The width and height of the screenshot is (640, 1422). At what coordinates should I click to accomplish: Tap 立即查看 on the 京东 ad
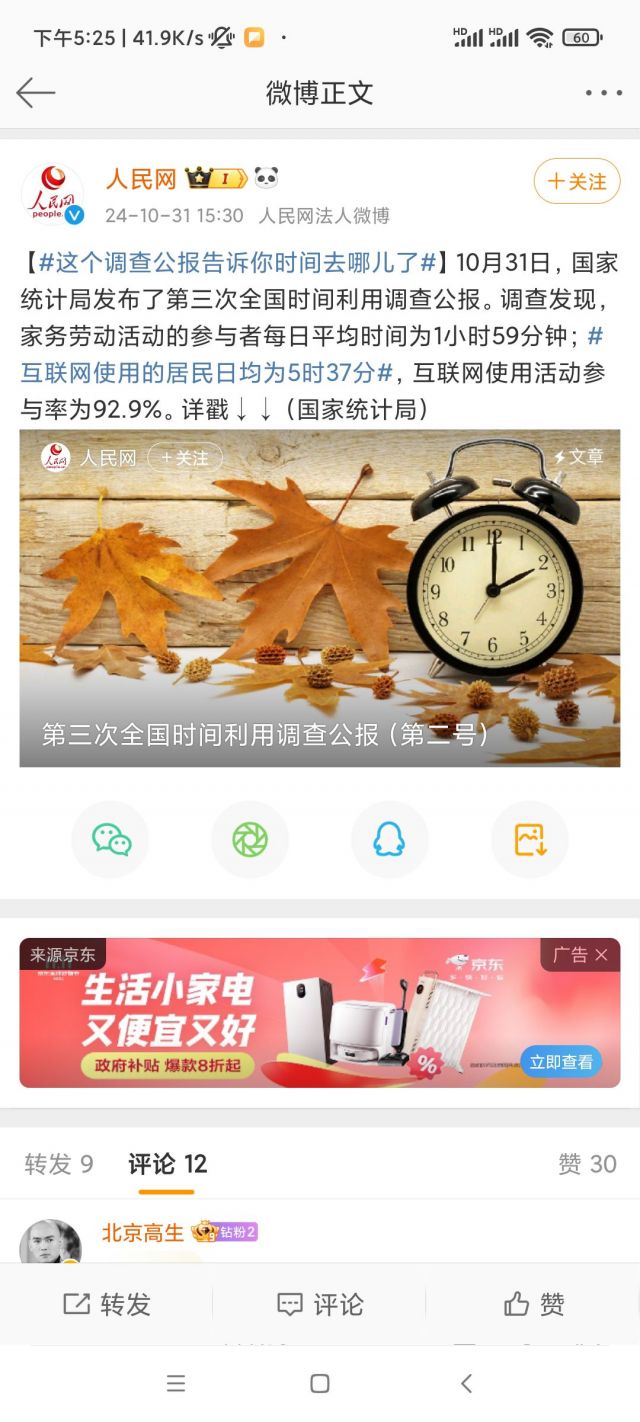click(x=560, y=1062)
